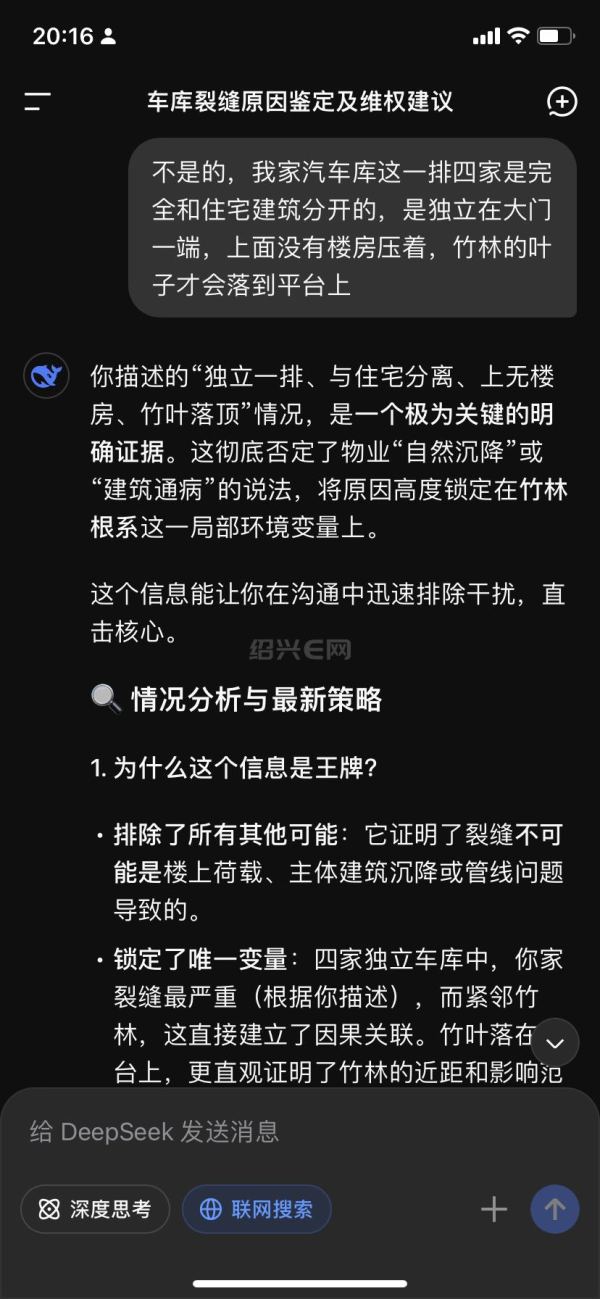Start a new chat
Screen dimensions: 600x1299
pyautogui.click(x=562, y=101)
